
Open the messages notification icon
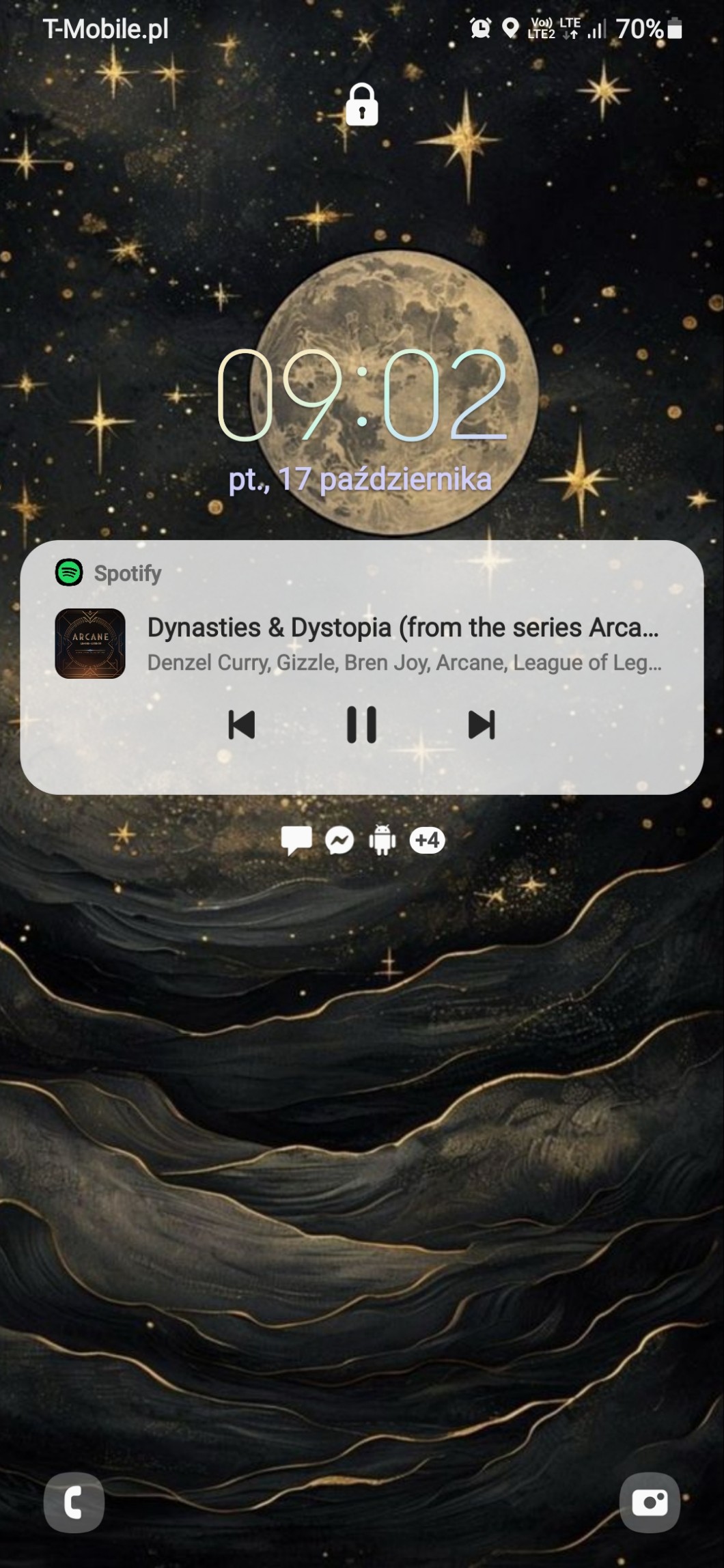(296, 840)
